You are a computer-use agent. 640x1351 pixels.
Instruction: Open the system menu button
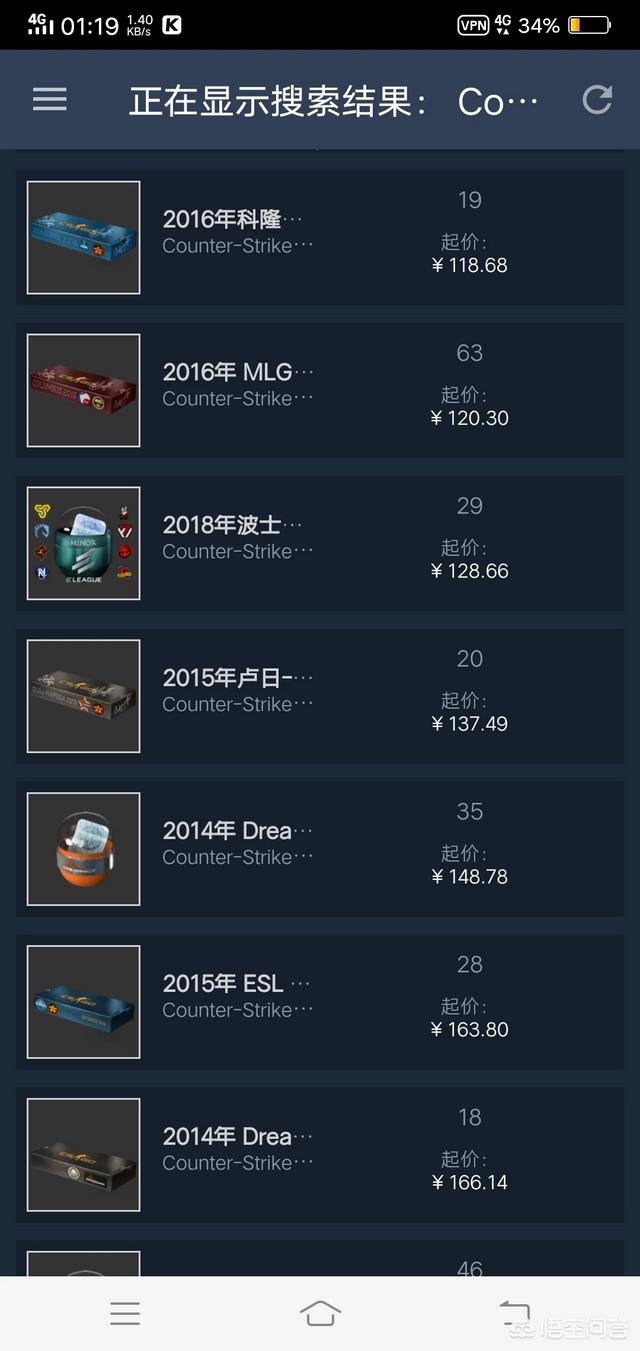125,1313
